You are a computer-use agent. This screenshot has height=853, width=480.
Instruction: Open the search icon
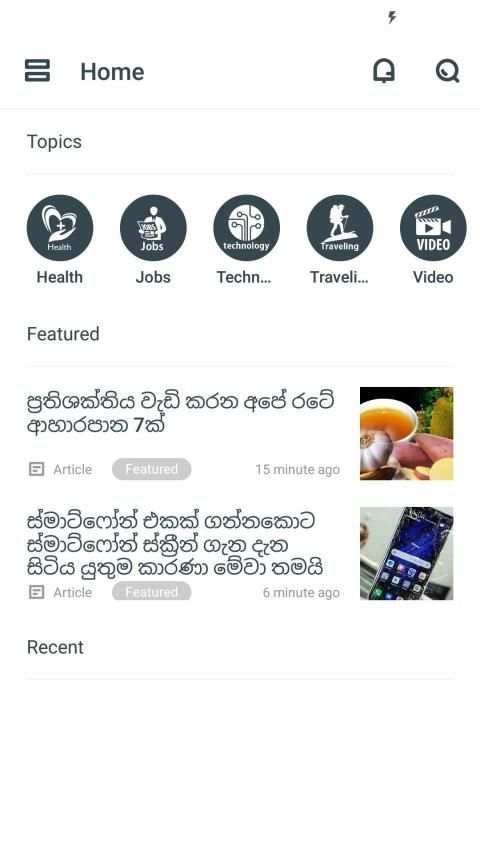448,71
